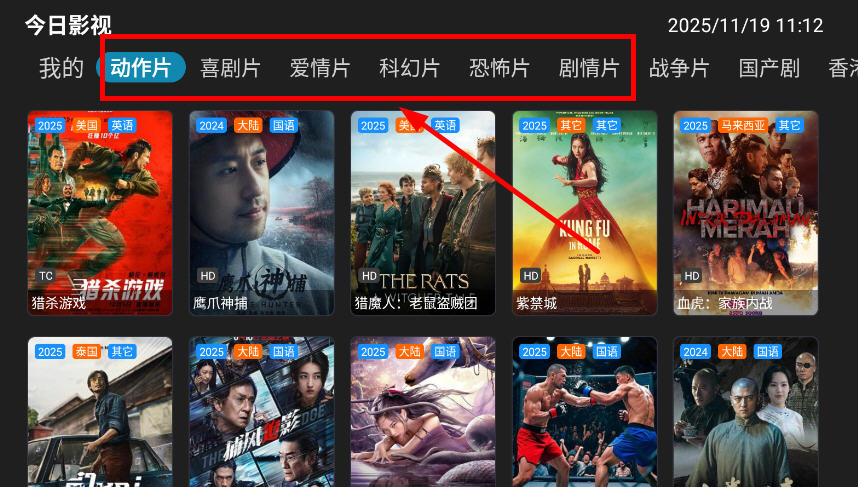This screenshot has height=487, width=858.
Task: Open the movie 紫禁城
Action: click(x=585, y=213)
